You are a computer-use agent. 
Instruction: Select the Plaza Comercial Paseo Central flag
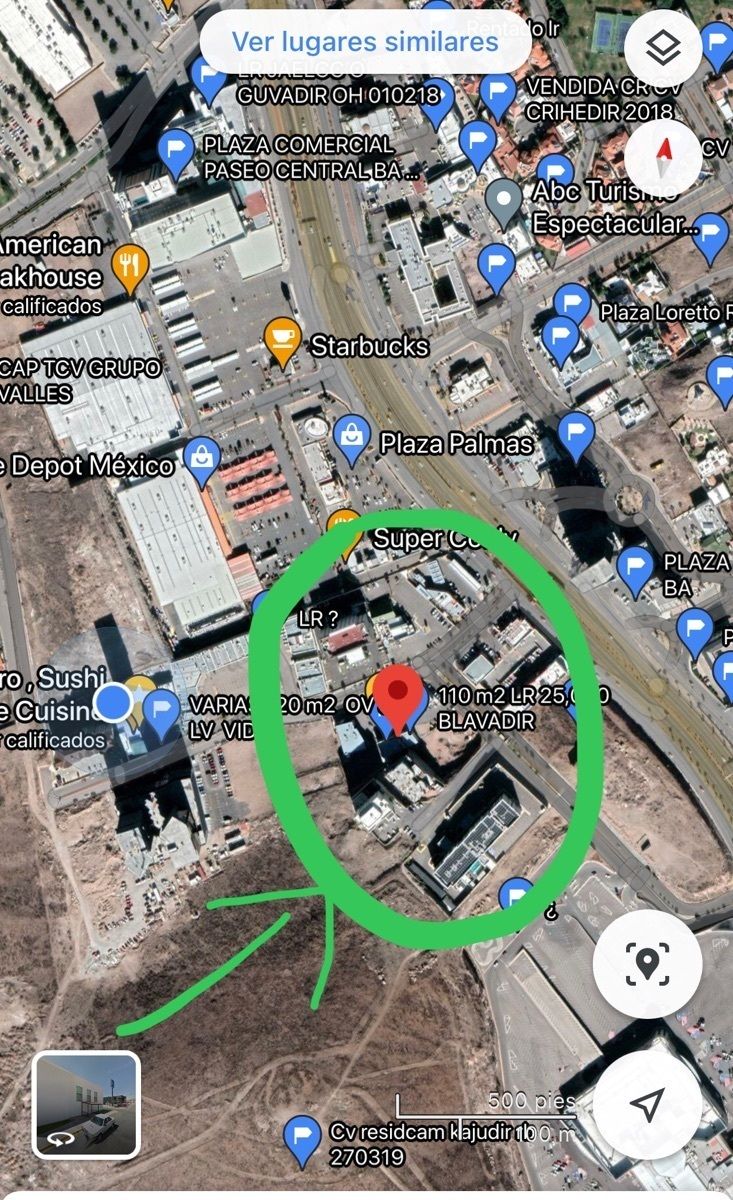click(177, 152)
